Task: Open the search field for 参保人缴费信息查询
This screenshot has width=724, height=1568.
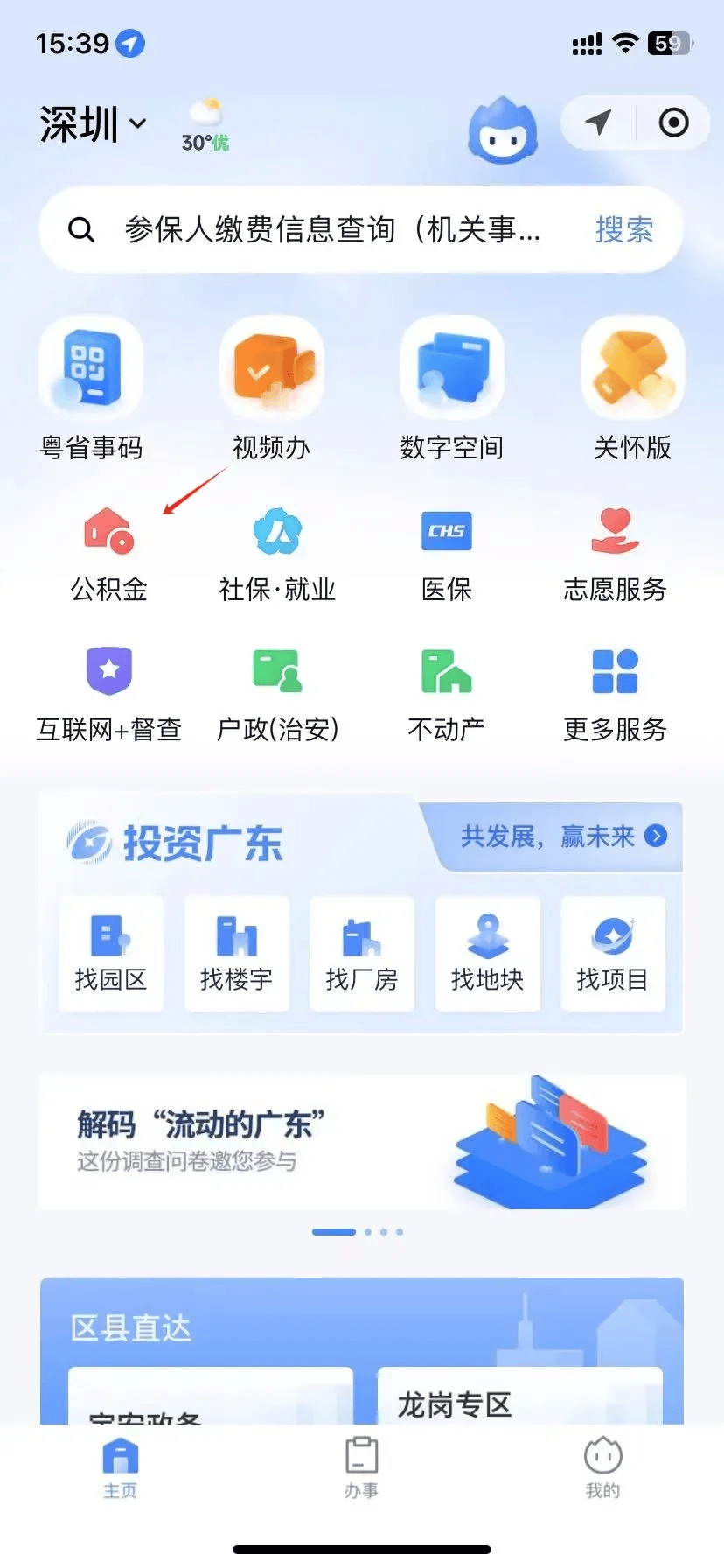Action: tap(332, 230)
